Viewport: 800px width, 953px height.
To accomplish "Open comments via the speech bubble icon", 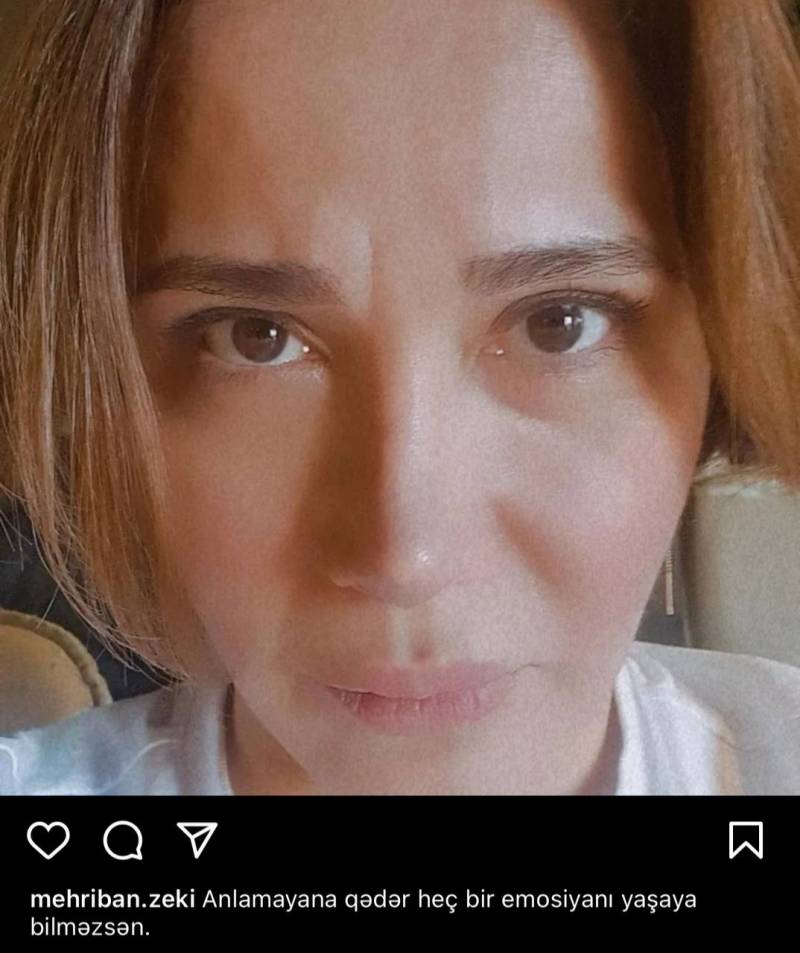I will pyautogui.click(x=123, y=840).
